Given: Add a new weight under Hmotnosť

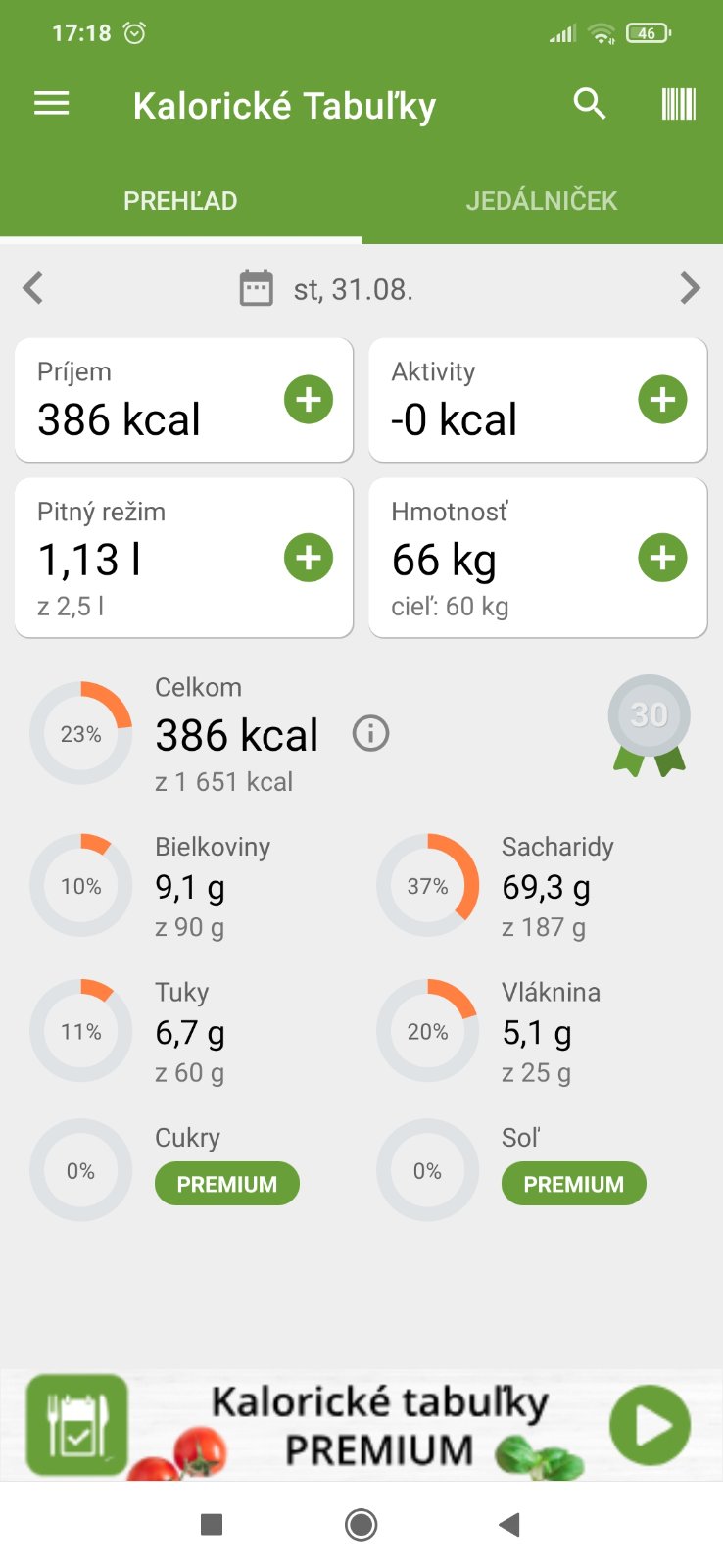Looking at the screenshot, I should pos(662,558).
